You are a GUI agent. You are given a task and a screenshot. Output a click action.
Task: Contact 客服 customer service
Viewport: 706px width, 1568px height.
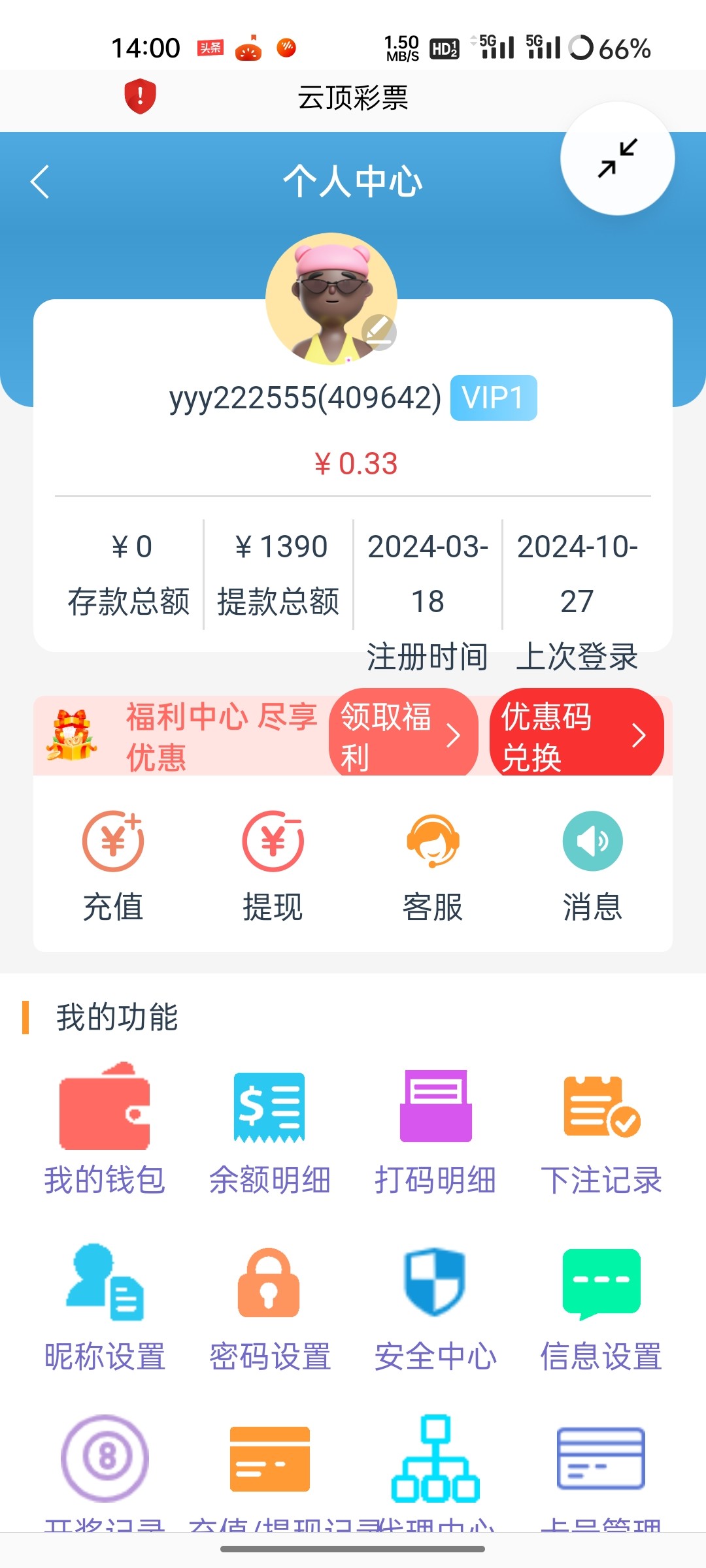coord(432,866)
